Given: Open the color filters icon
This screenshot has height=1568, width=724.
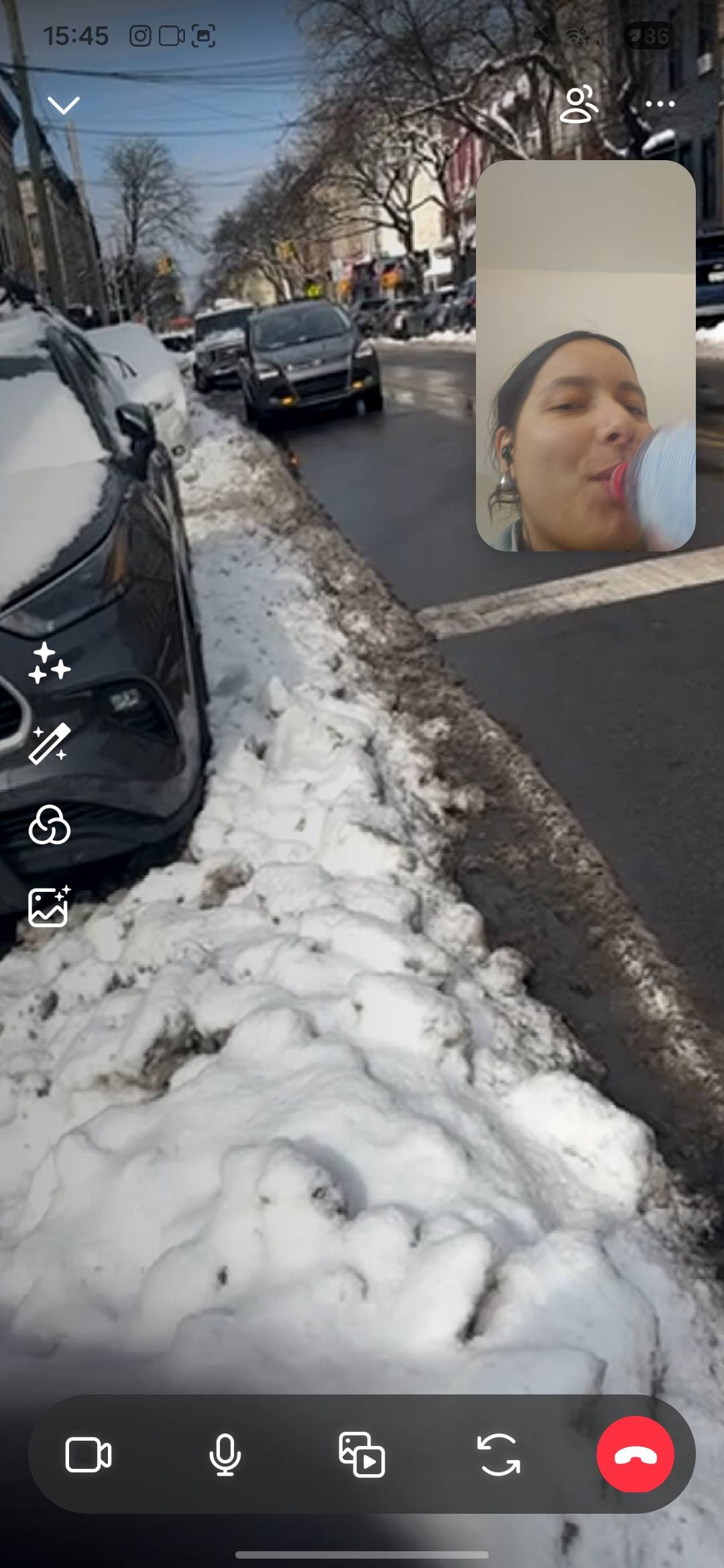Looking at the screenshot, I should point(49,824).
